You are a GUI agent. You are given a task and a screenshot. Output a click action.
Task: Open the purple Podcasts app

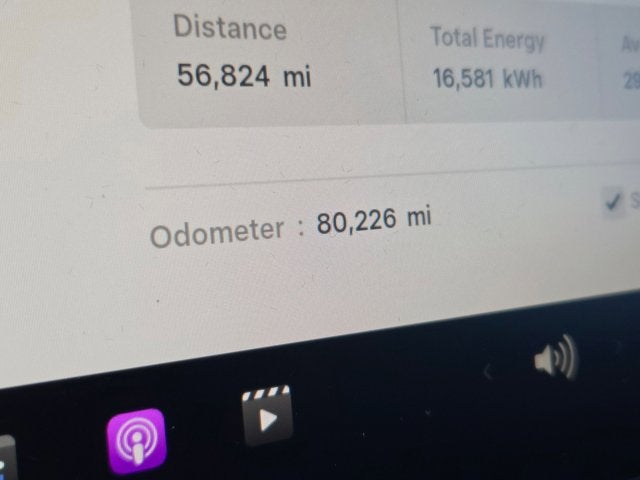click(136, 441)
